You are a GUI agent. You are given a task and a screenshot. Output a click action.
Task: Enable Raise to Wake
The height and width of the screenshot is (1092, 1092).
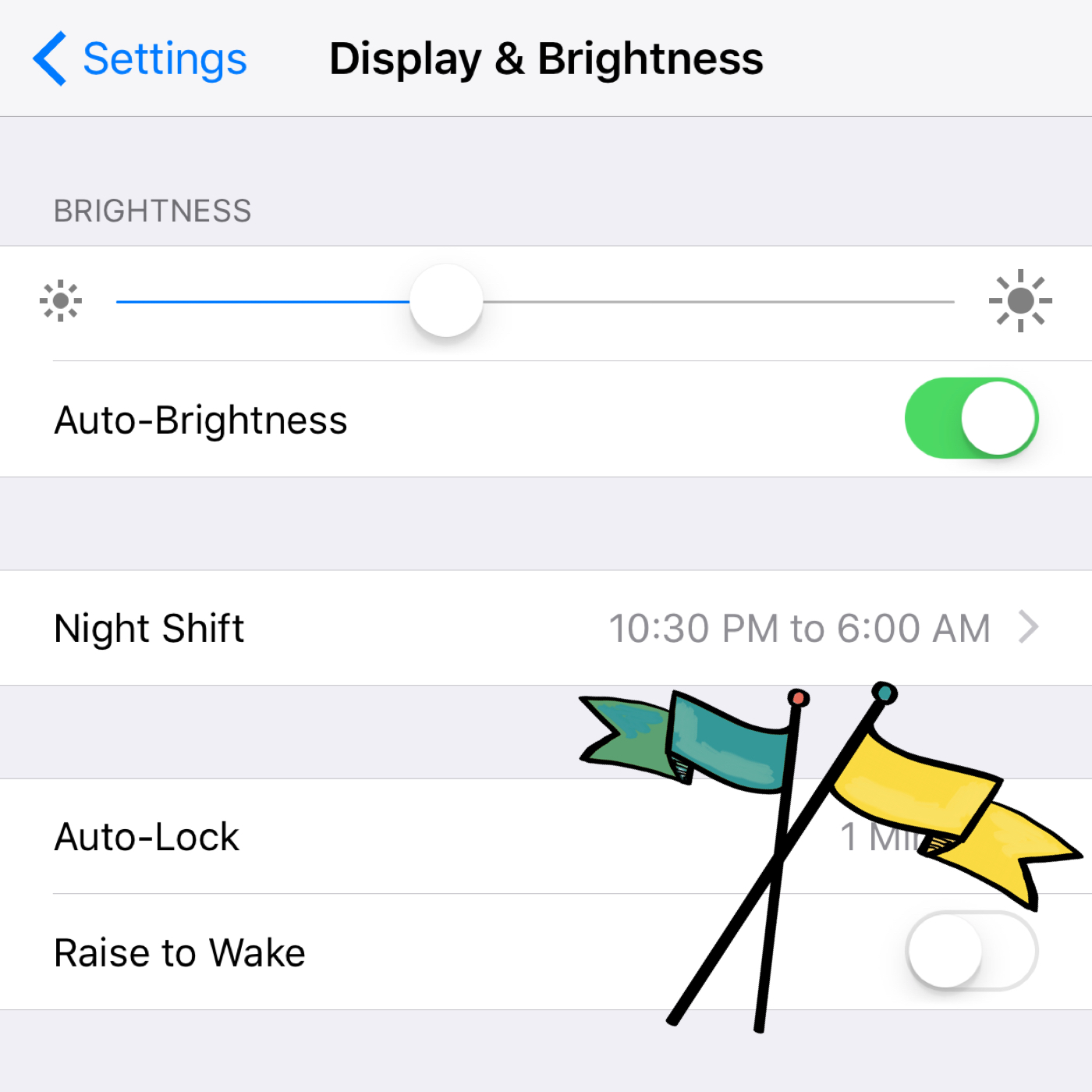coord(971,951)
